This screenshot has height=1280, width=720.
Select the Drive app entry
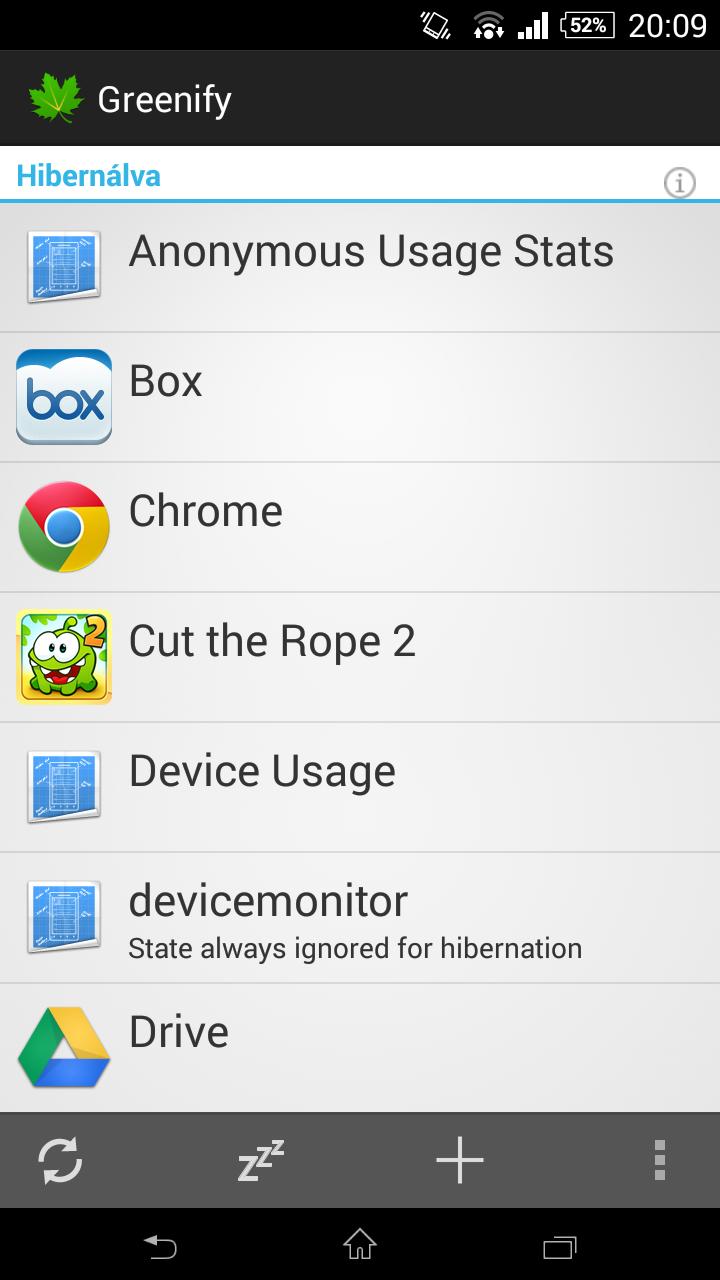point(360,1047)
